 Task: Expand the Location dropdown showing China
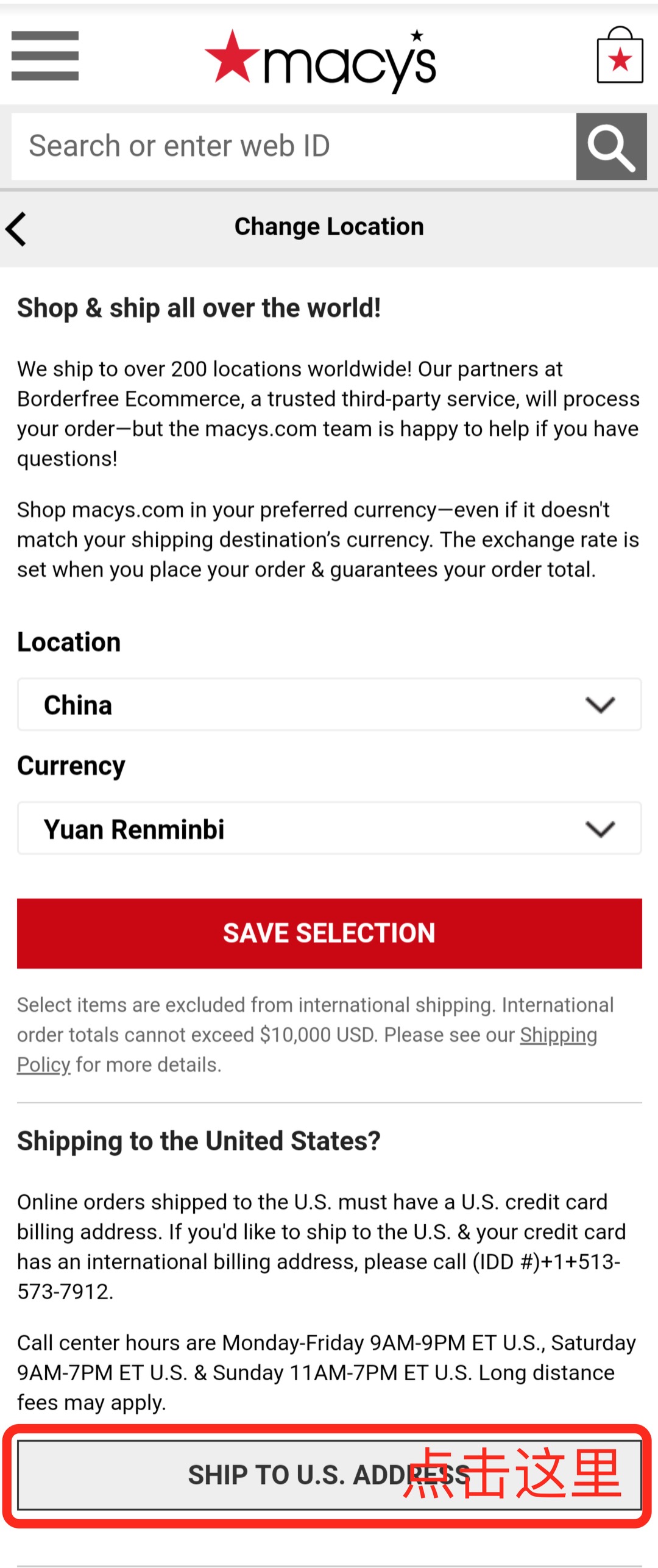tap(329, 705)
